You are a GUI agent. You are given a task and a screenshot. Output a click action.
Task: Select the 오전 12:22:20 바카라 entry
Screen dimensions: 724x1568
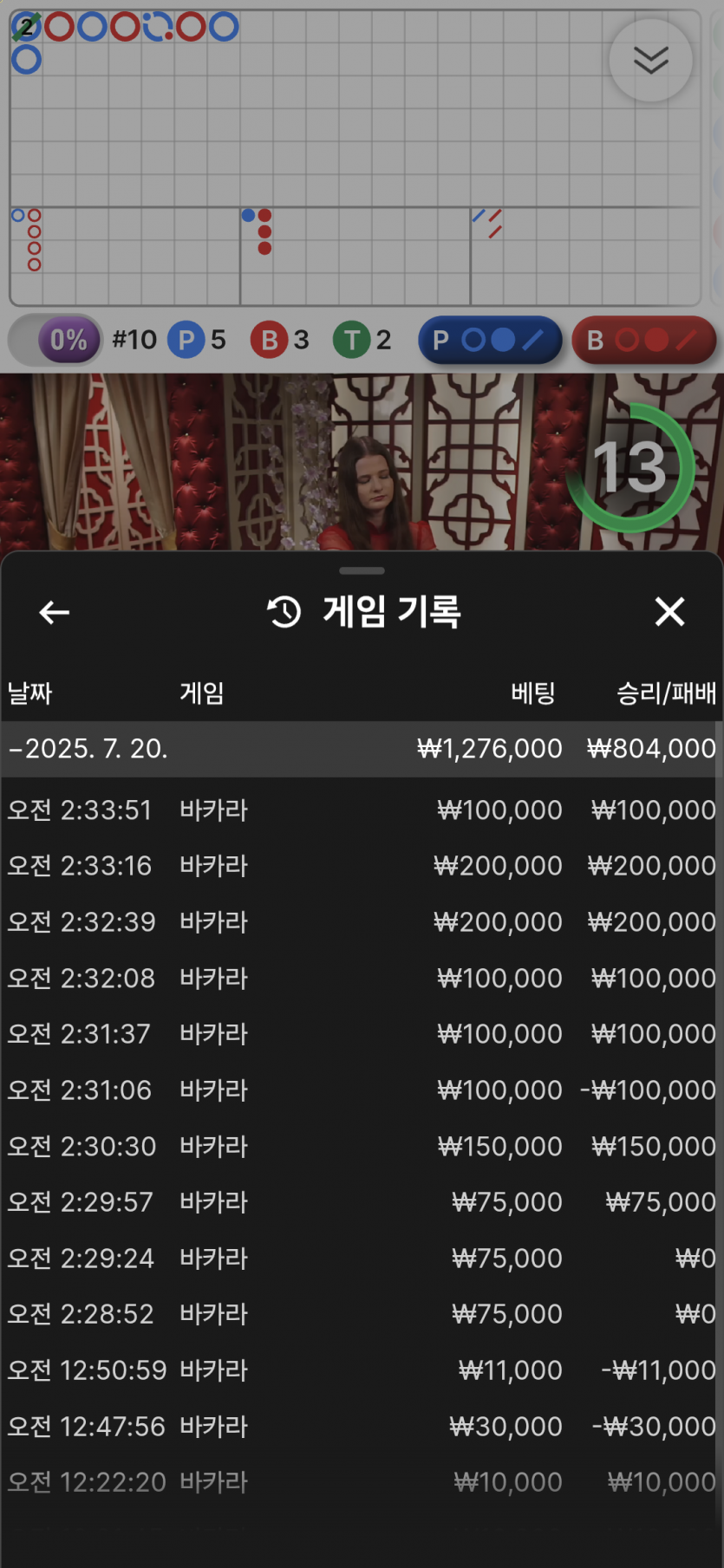(362, 1482)
